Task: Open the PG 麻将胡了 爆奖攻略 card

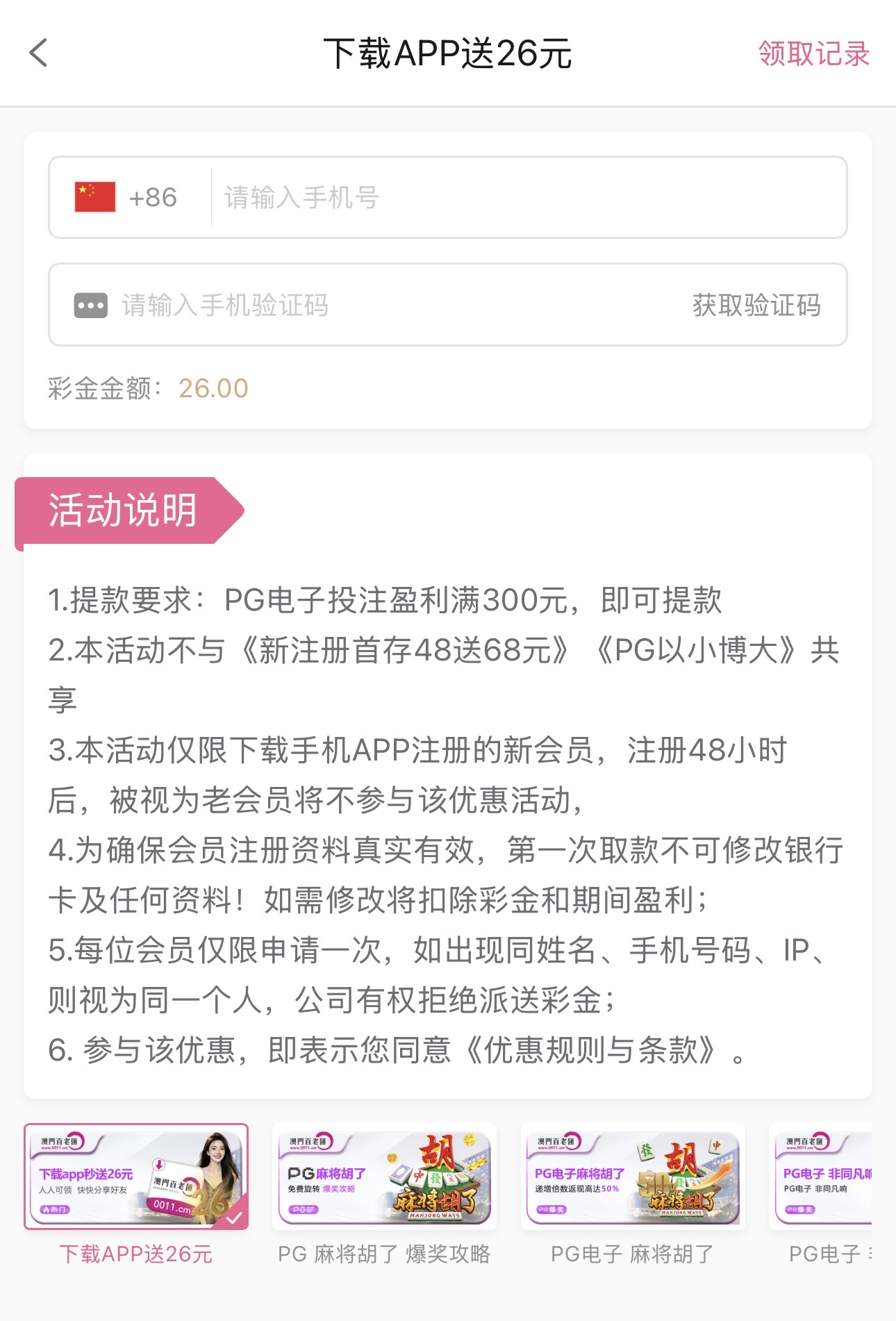Action: pos(384,1177)
